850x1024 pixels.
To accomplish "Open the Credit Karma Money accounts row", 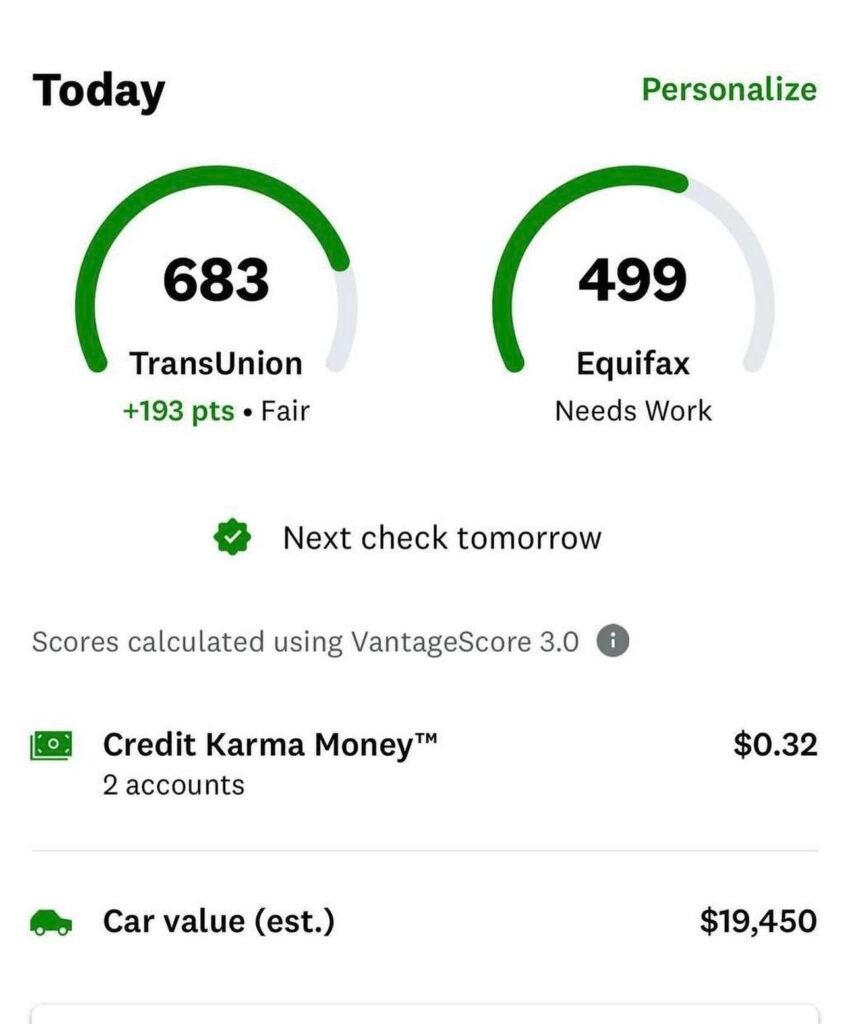I will pos(424,762).
